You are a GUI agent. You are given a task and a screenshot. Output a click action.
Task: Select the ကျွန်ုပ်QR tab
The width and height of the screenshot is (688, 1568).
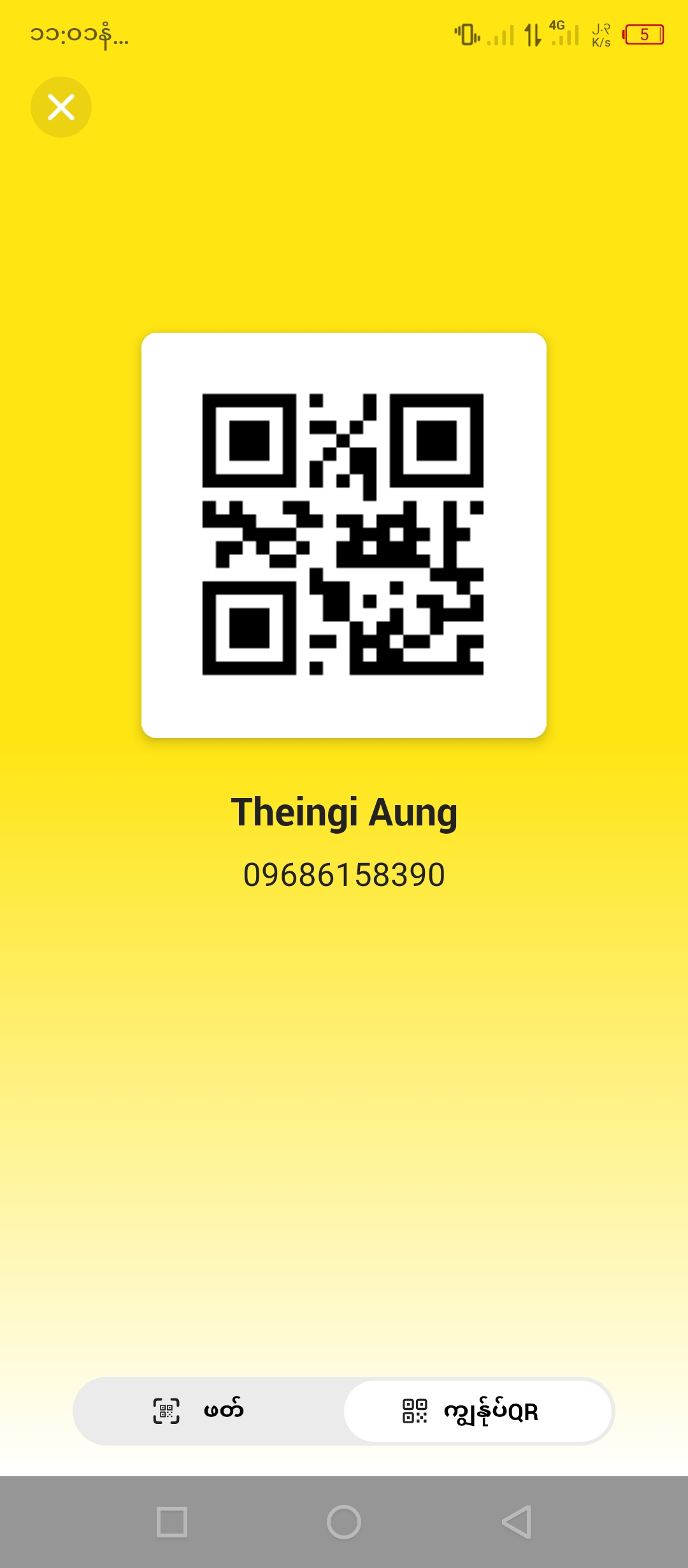coord(478,1411)
